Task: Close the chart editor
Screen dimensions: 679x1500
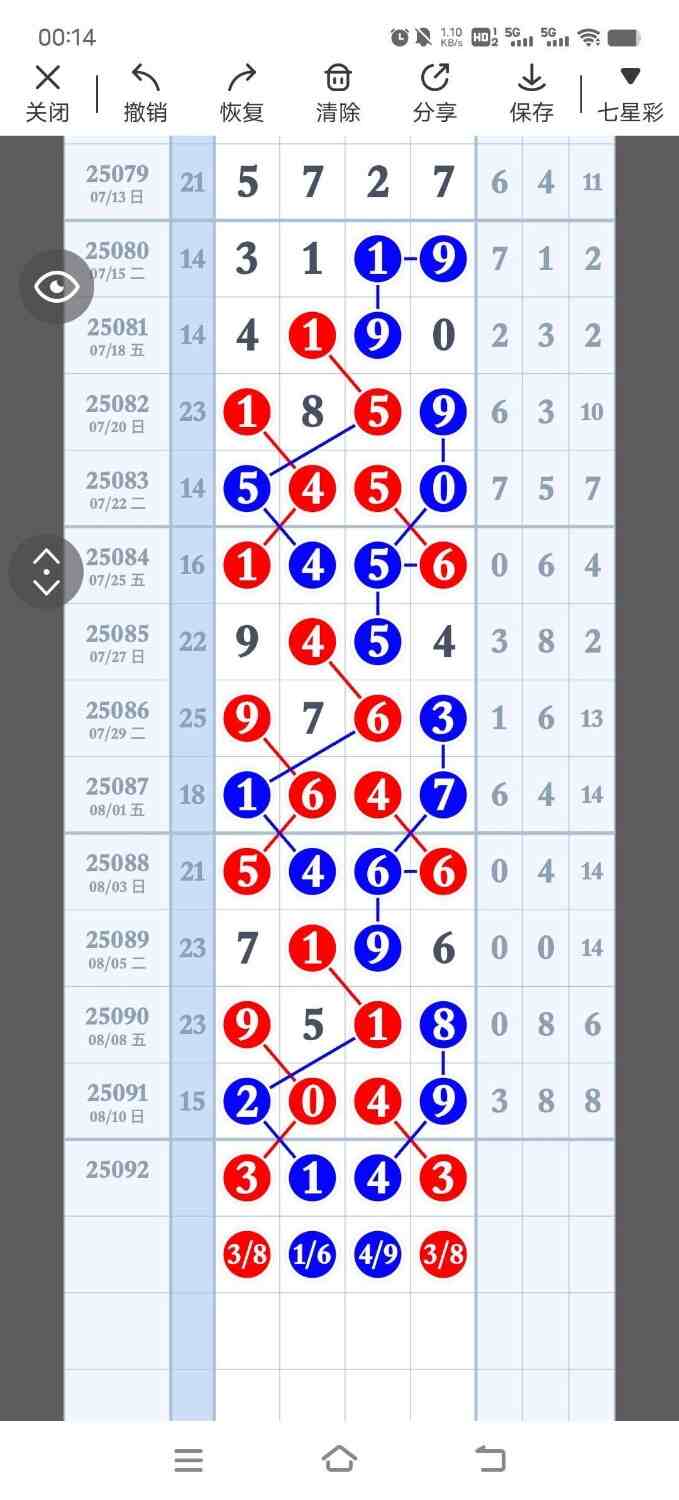Action: tap(47, 93)
